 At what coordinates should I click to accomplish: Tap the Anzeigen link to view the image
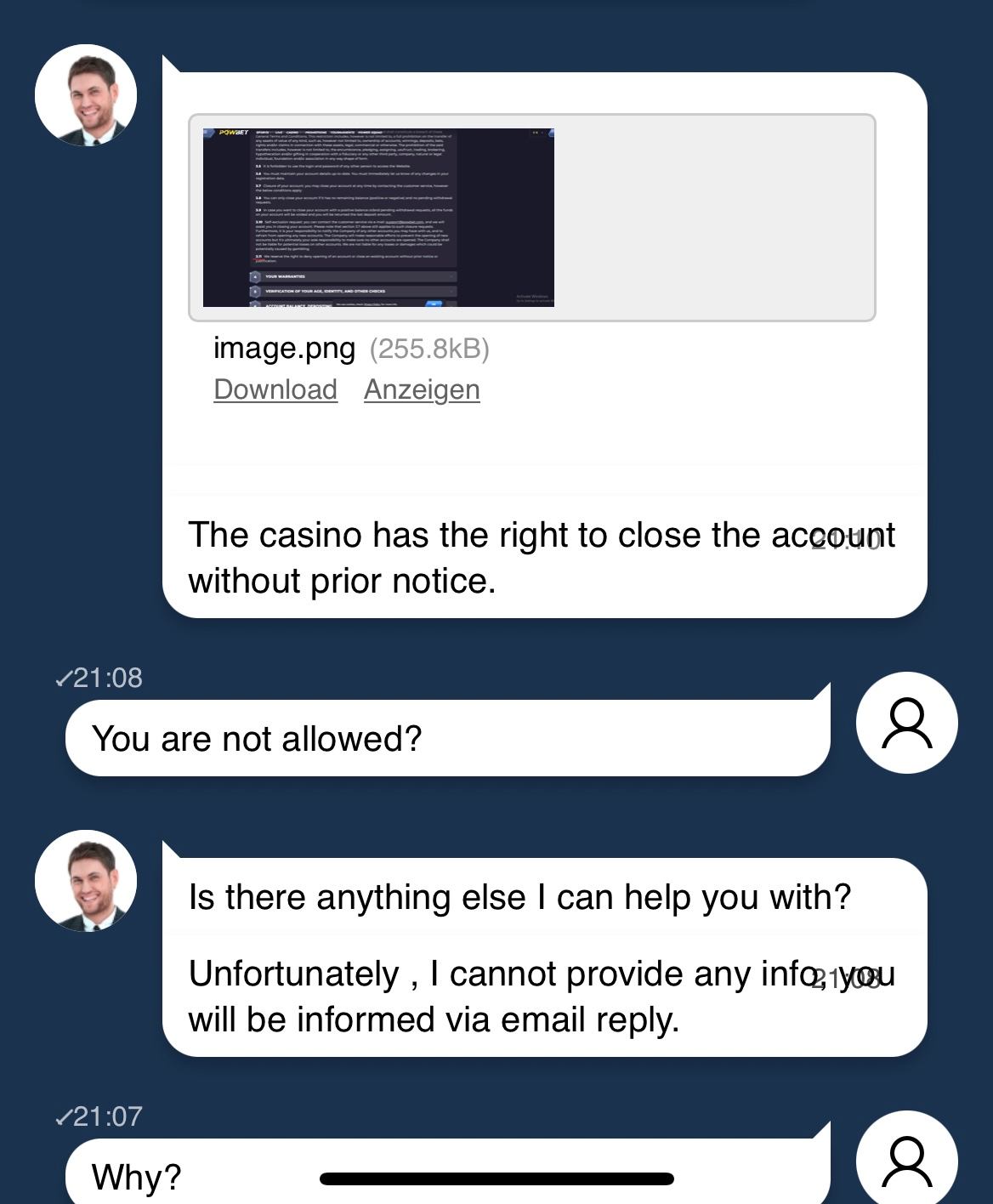(422, 389)
